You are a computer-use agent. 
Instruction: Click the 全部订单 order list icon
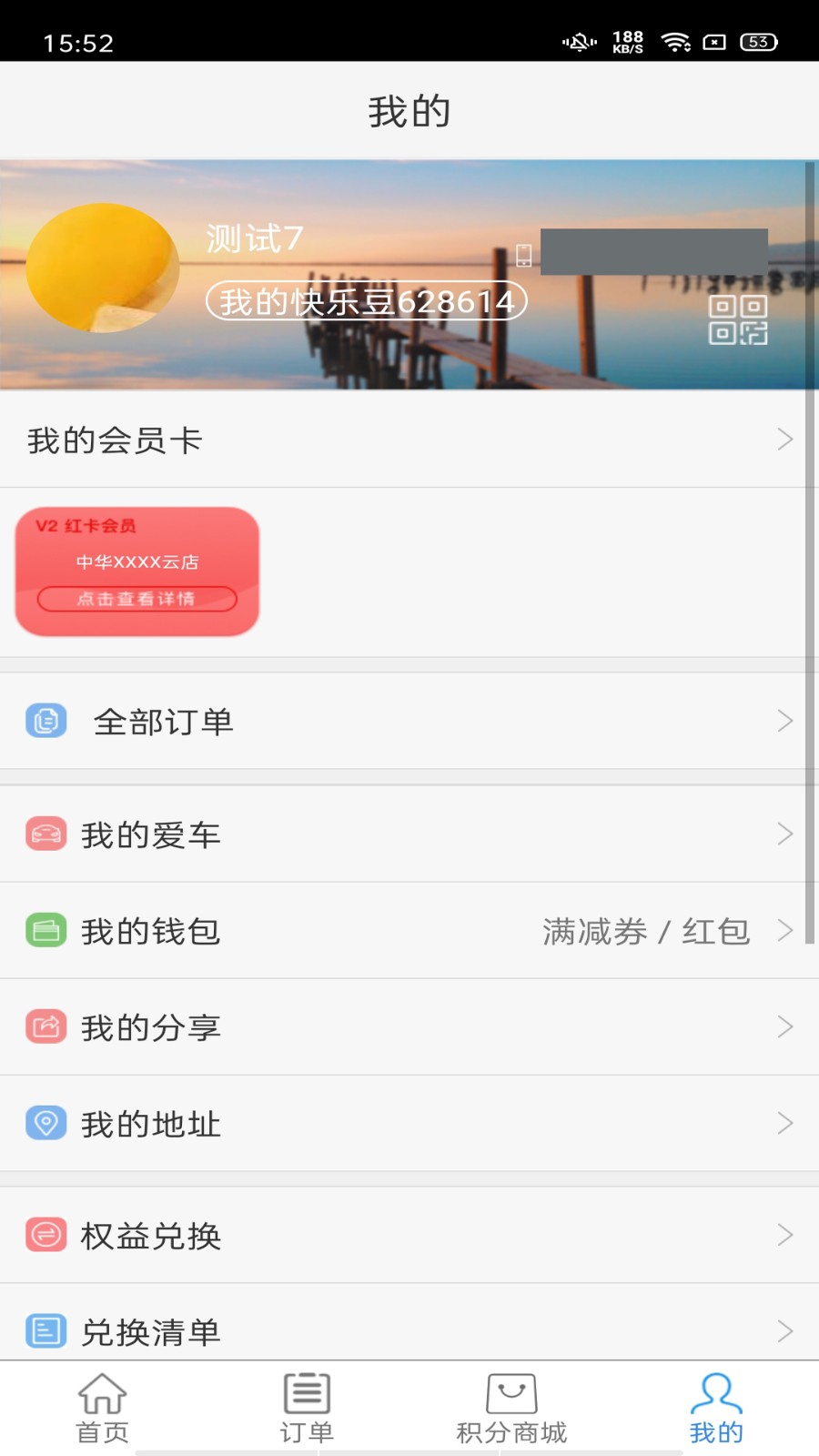(45, 721)
